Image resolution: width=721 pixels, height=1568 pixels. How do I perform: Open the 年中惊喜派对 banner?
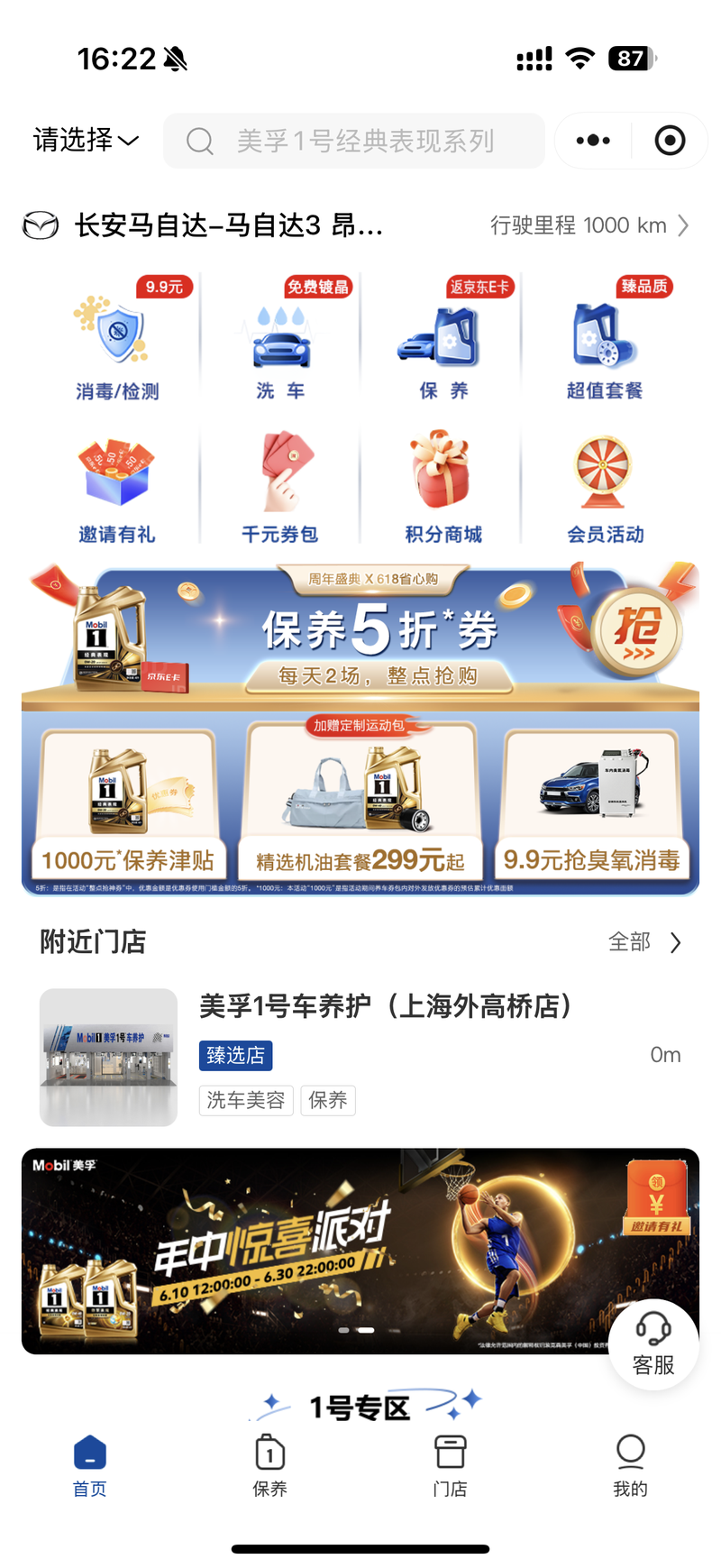click(360, 1251)
